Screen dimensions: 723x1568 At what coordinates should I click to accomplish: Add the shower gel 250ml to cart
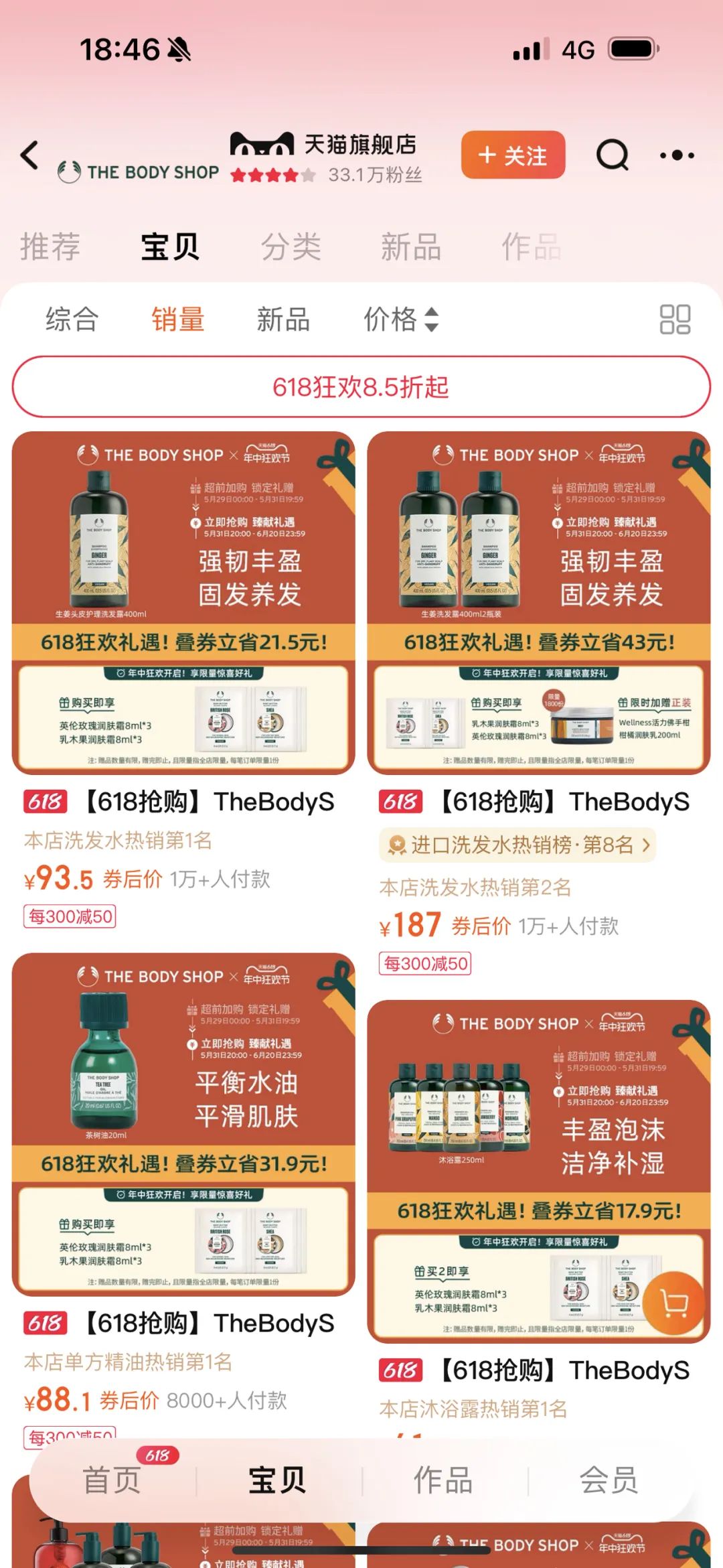click(673, 1303)
